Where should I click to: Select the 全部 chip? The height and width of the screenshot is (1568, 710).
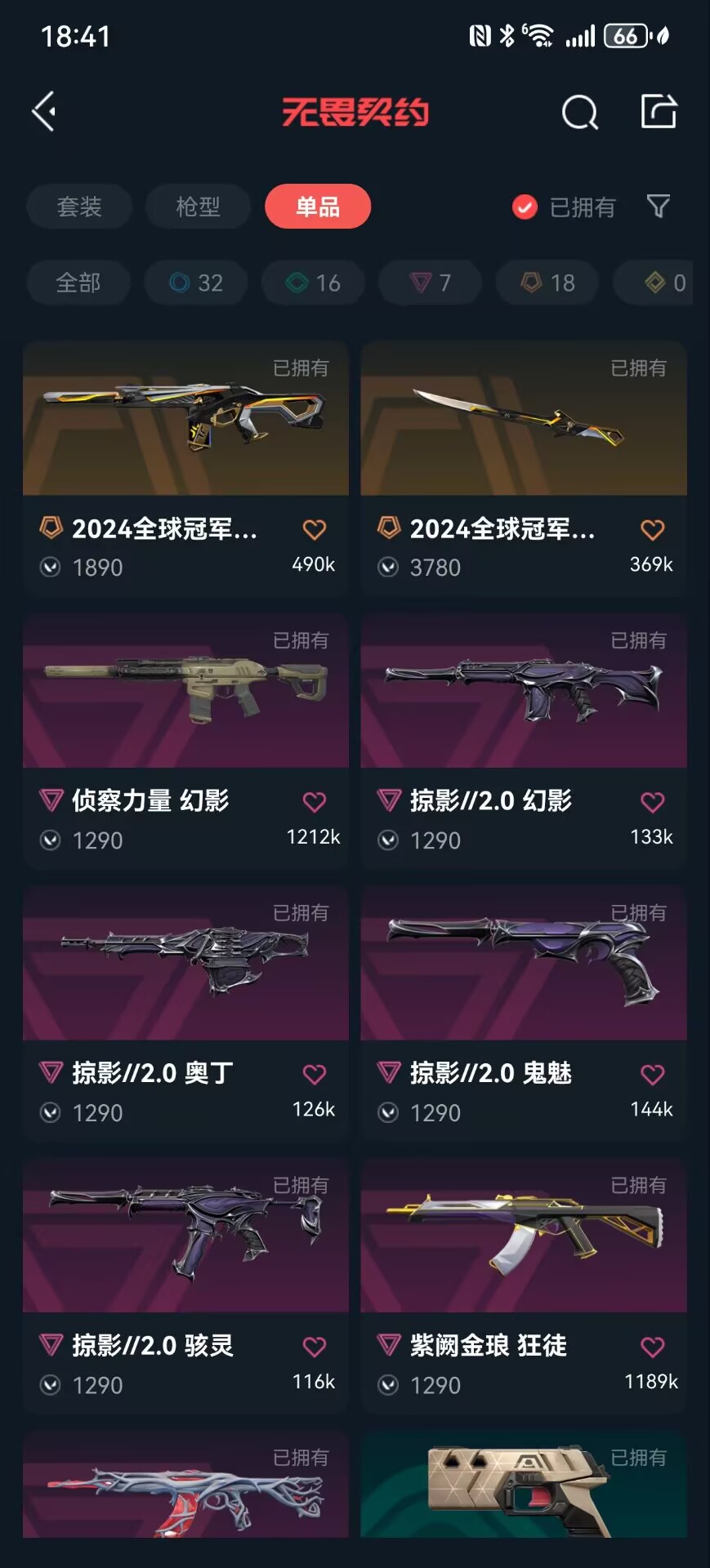78,283
